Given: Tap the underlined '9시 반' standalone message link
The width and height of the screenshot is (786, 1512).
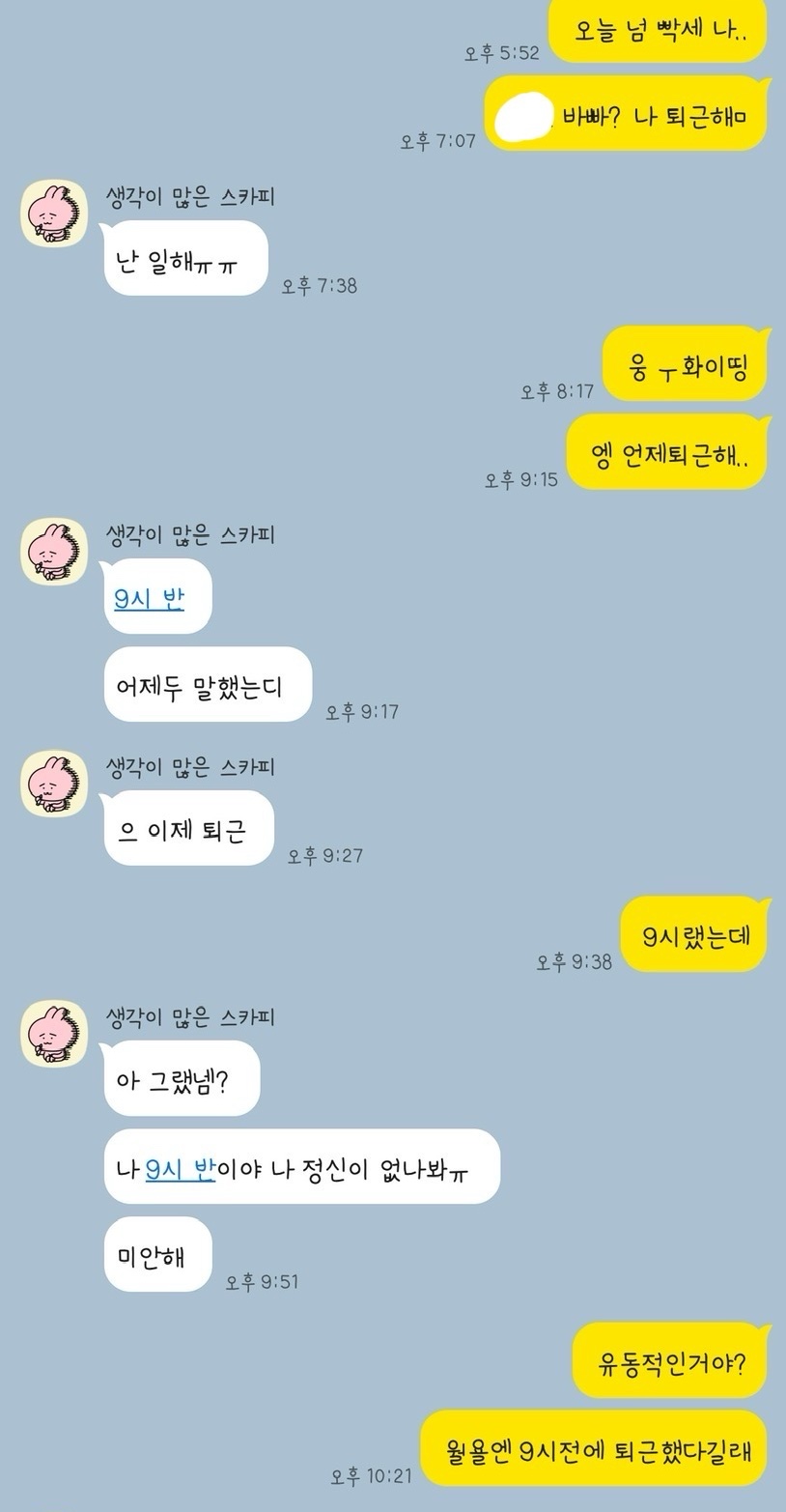Looking at the screenshot, I should point(149,599).
